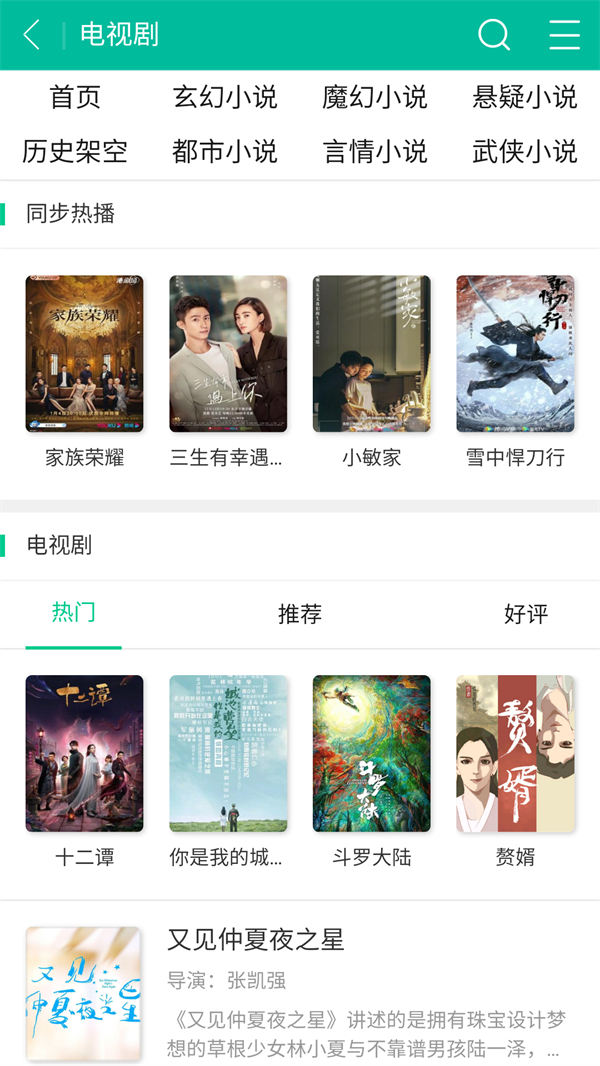Open the 小敏家 show poster

pos(372,354)
